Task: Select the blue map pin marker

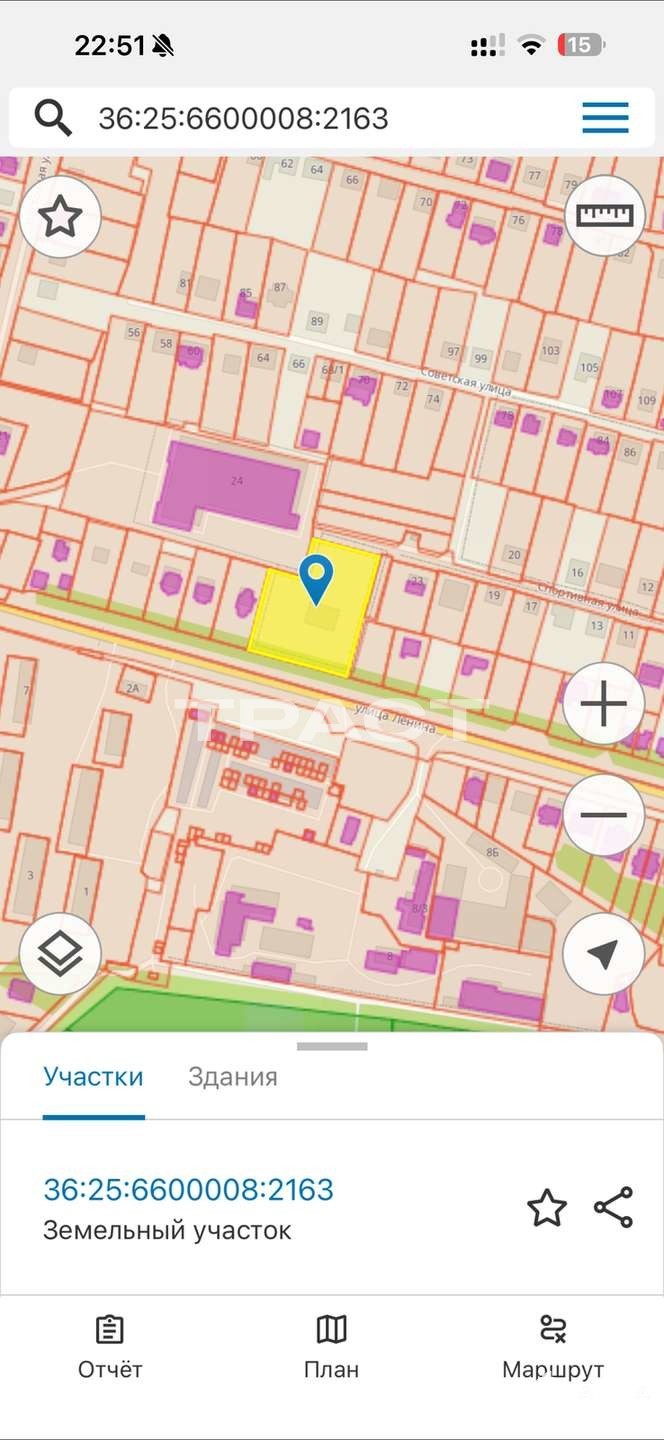Action: pyautogui.click(x=317, y=579)
